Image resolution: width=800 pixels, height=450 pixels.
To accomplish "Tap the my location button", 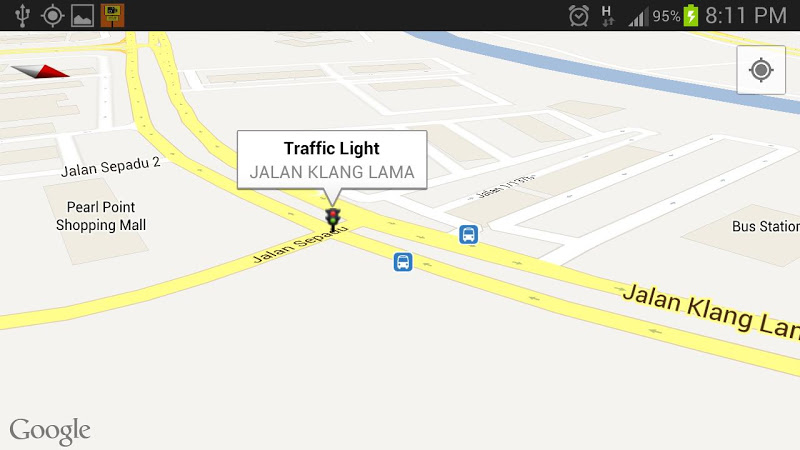I will tap(761, 70).
